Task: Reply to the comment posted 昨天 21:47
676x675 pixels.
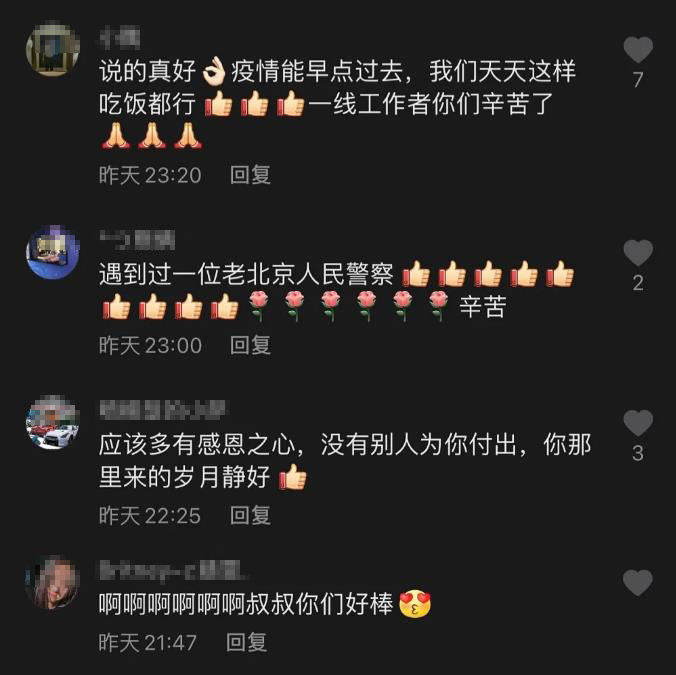Action: point(247,642)
